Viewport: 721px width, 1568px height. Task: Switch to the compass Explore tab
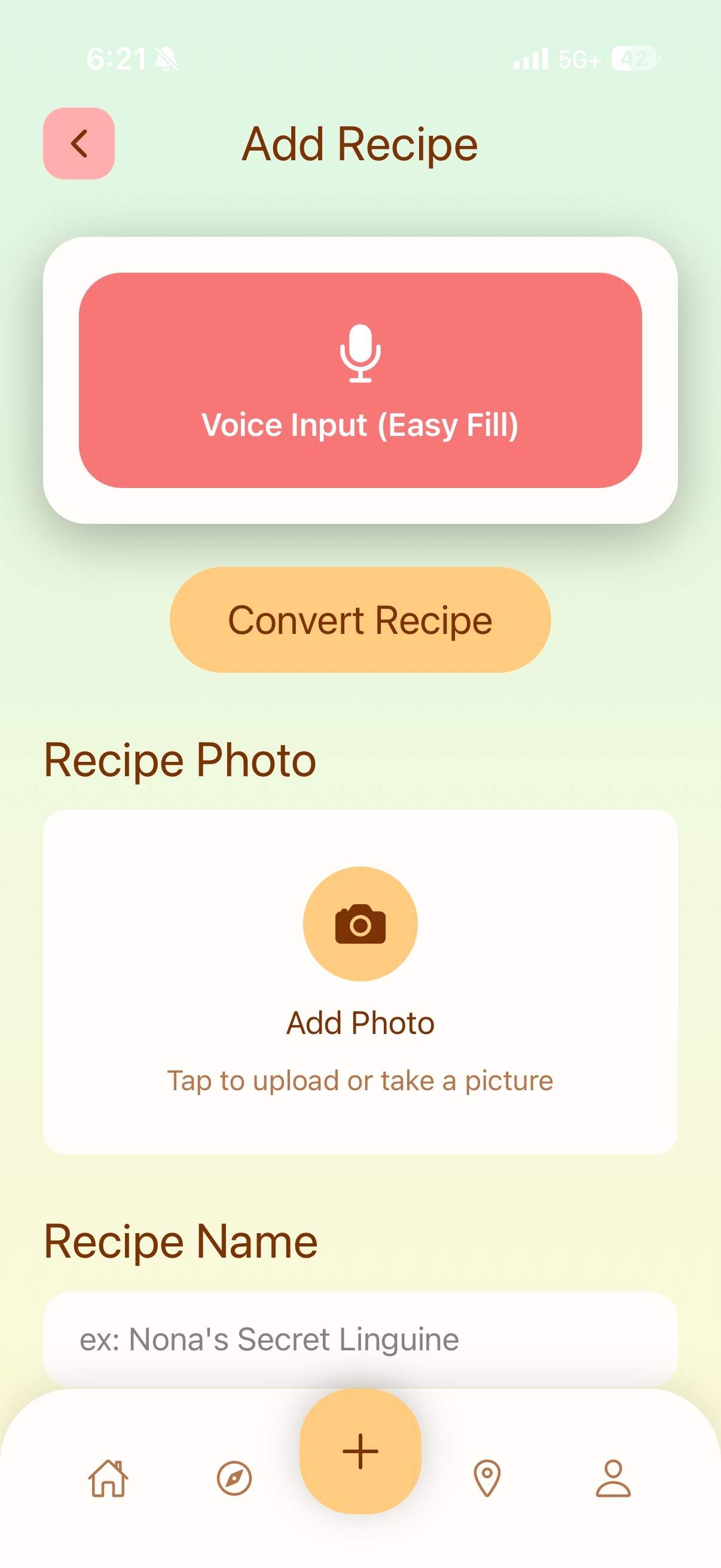[234, 1478]
